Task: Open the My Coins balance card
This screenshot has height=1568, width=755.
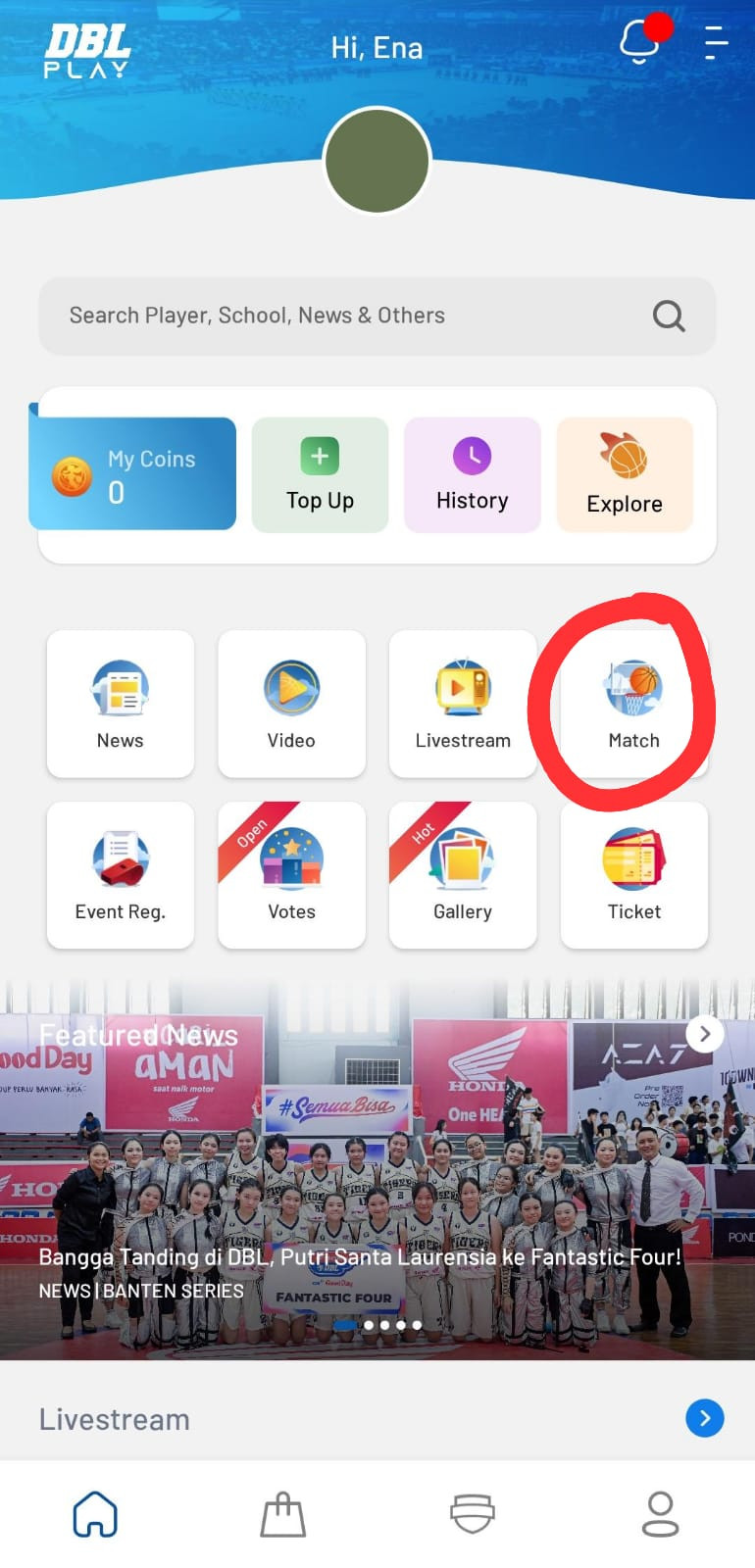Action: 133,474
